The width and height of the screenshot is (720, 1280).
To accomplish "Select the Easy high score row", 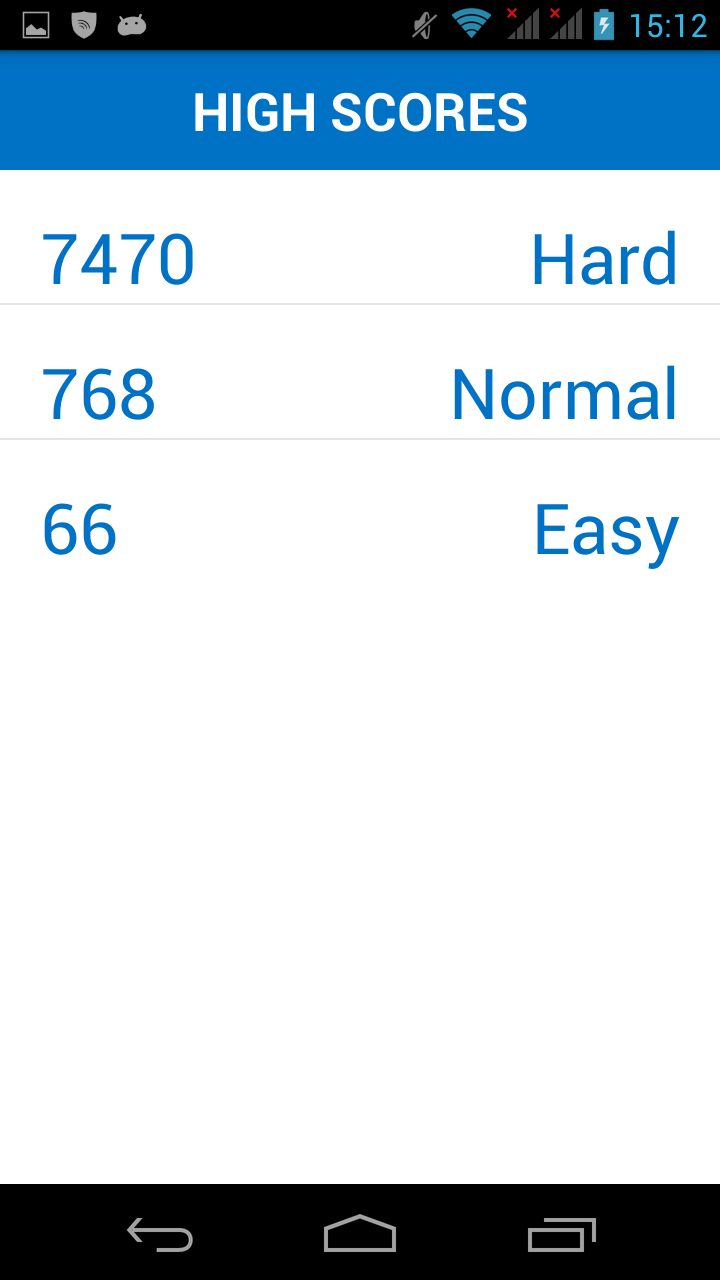I will click(360, 529).
